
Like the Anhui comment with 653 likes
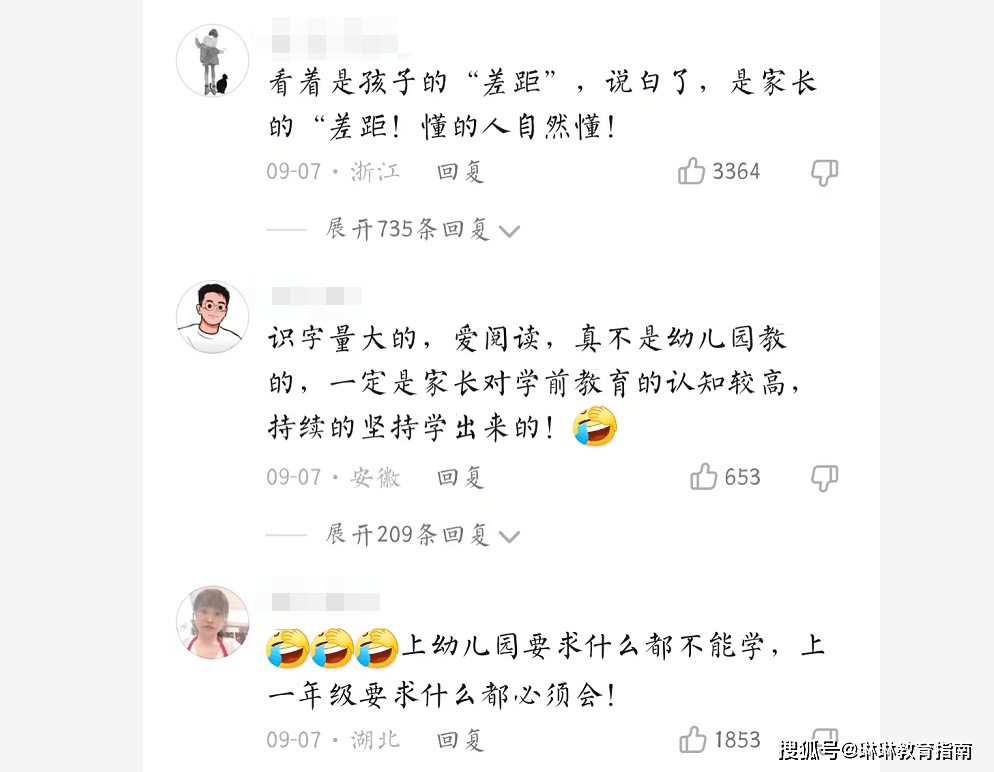704,477
